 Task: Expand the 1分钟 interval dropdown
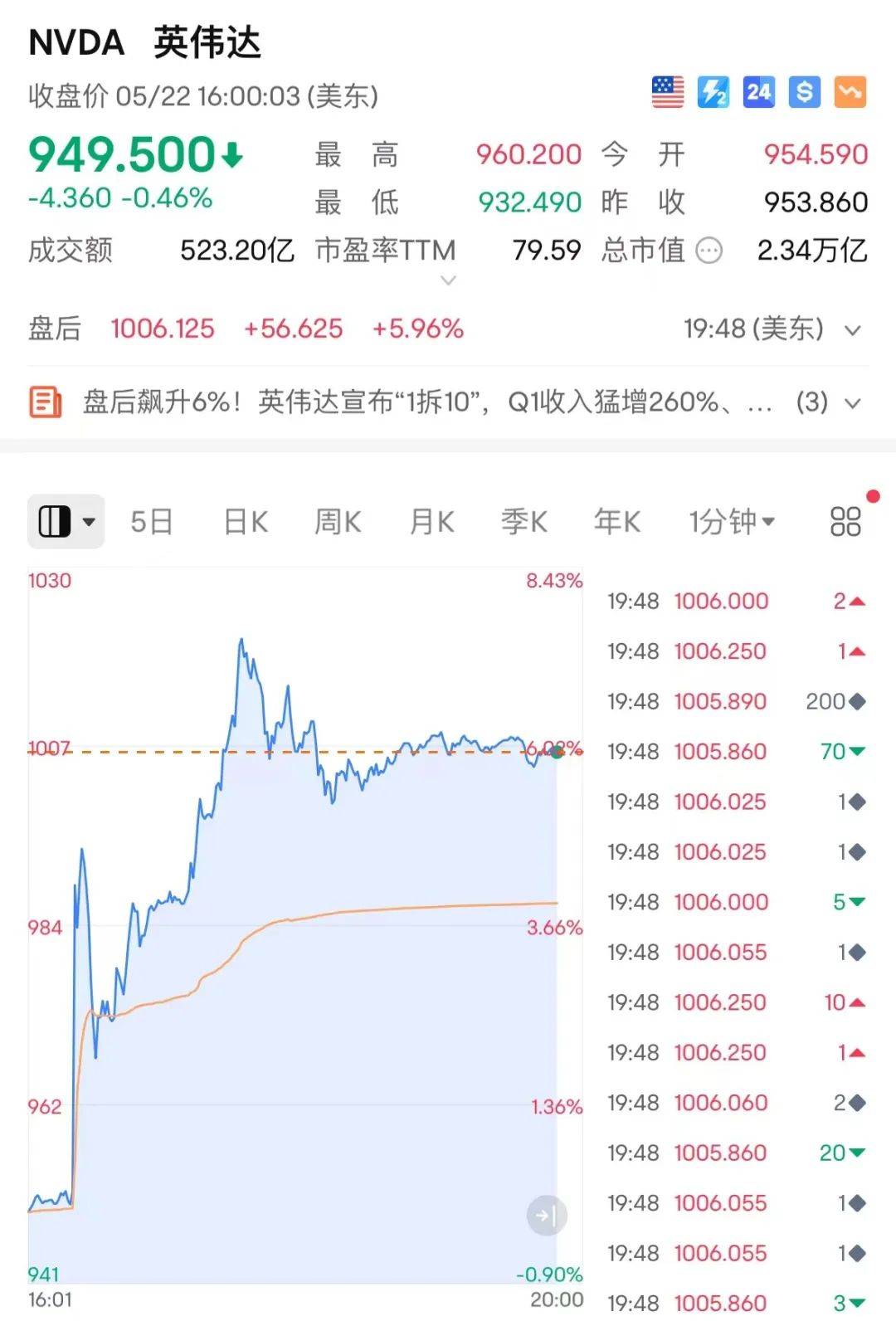coord(731,521)
